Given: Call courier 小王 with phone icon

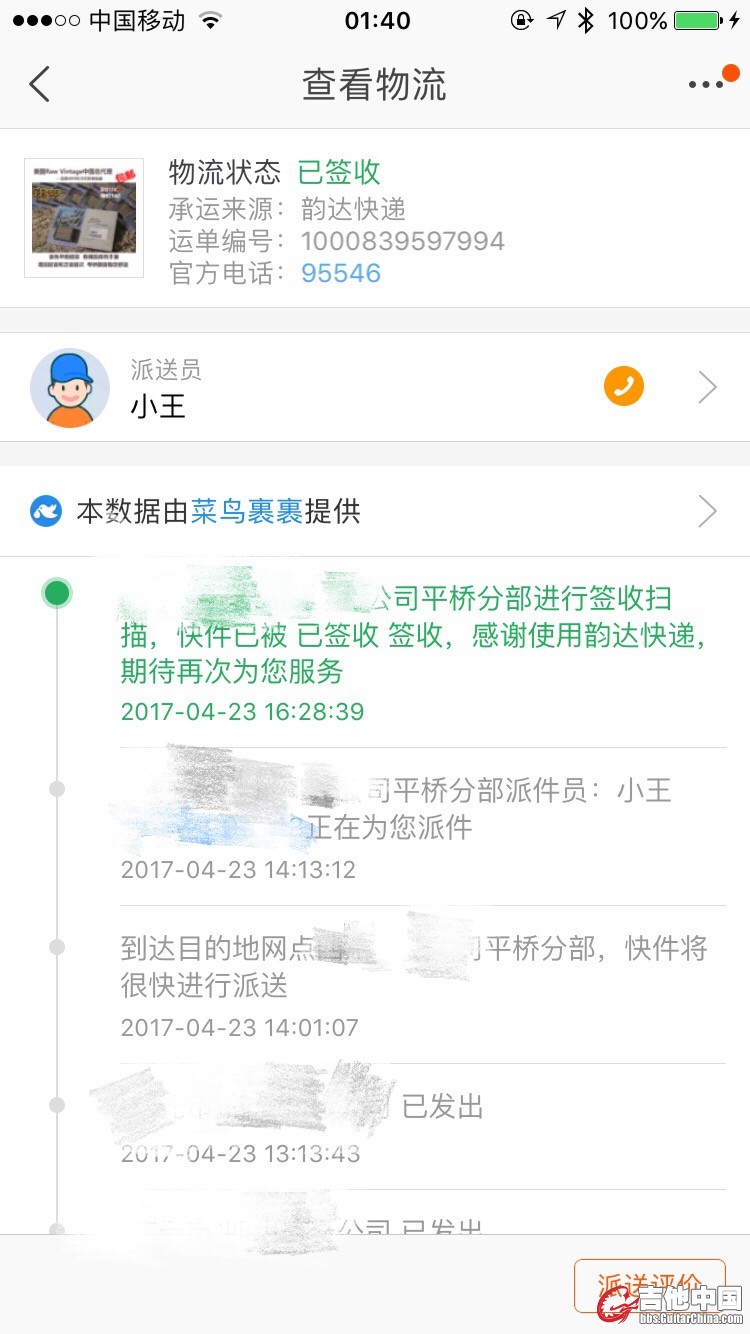Looking at the screenshot, I should [x=623, y=387].
